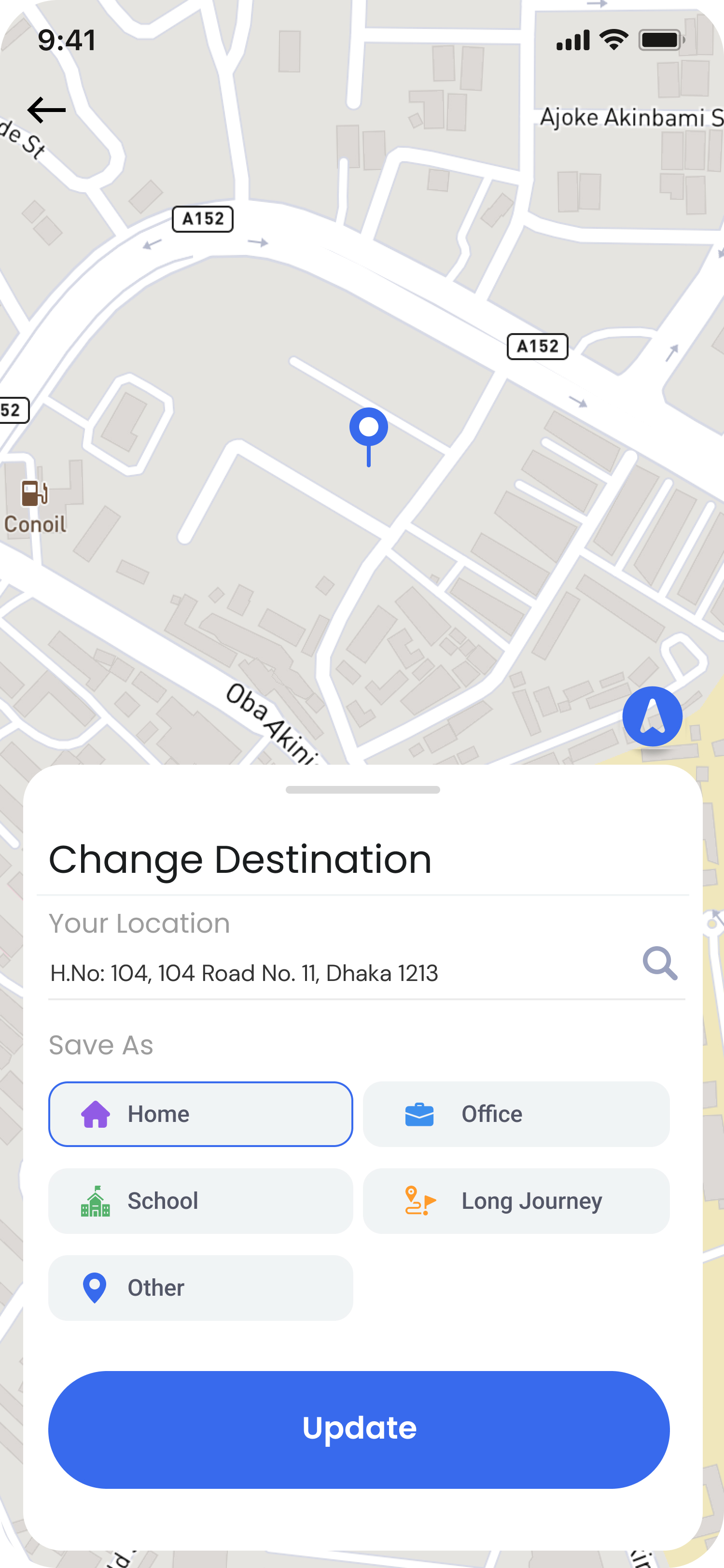Go back using the arrow icon

tap(46, 110)
